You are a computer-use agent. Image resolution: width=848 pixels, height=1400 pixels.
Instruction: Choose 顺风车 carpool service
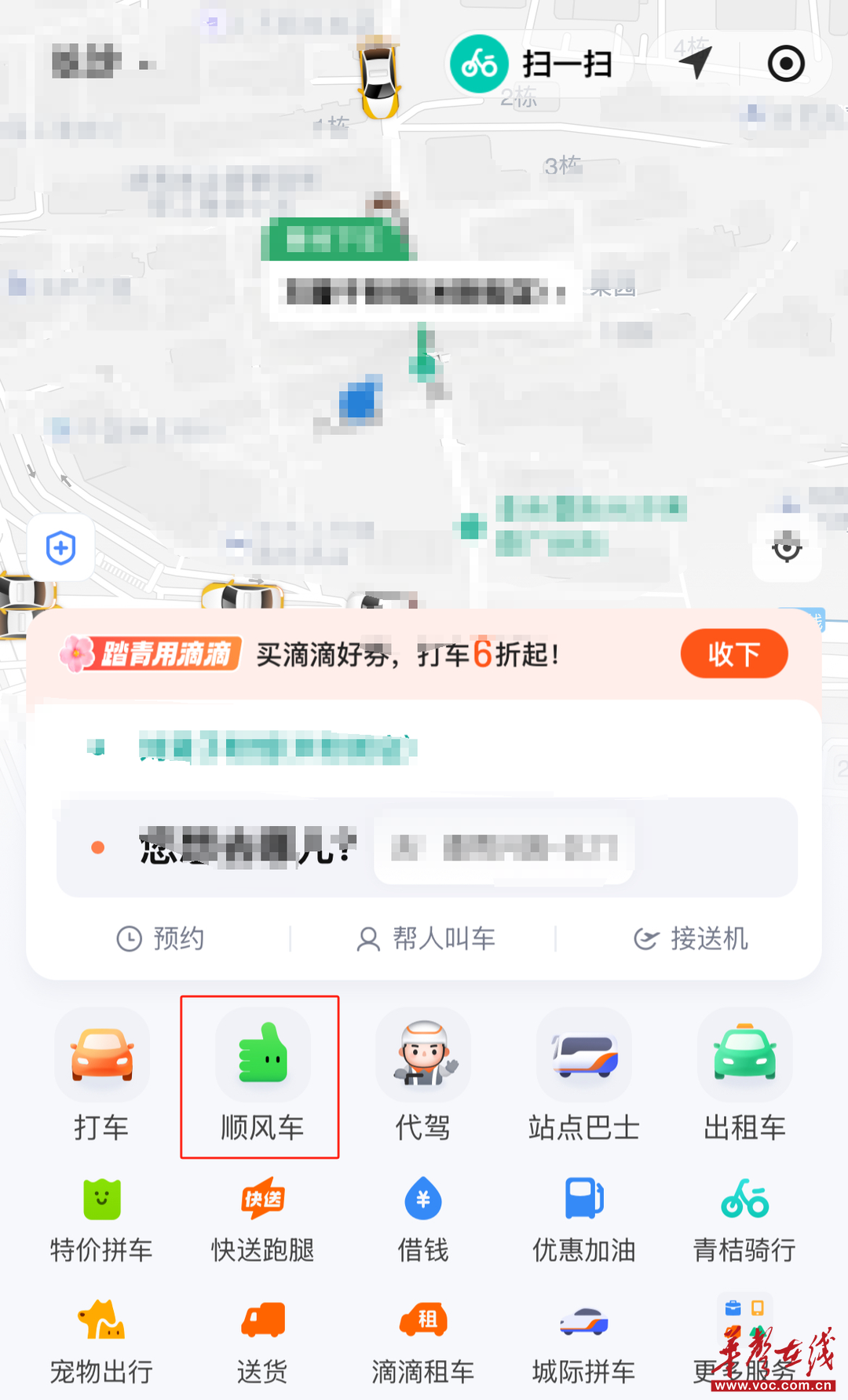click(x=262, y=1077)
